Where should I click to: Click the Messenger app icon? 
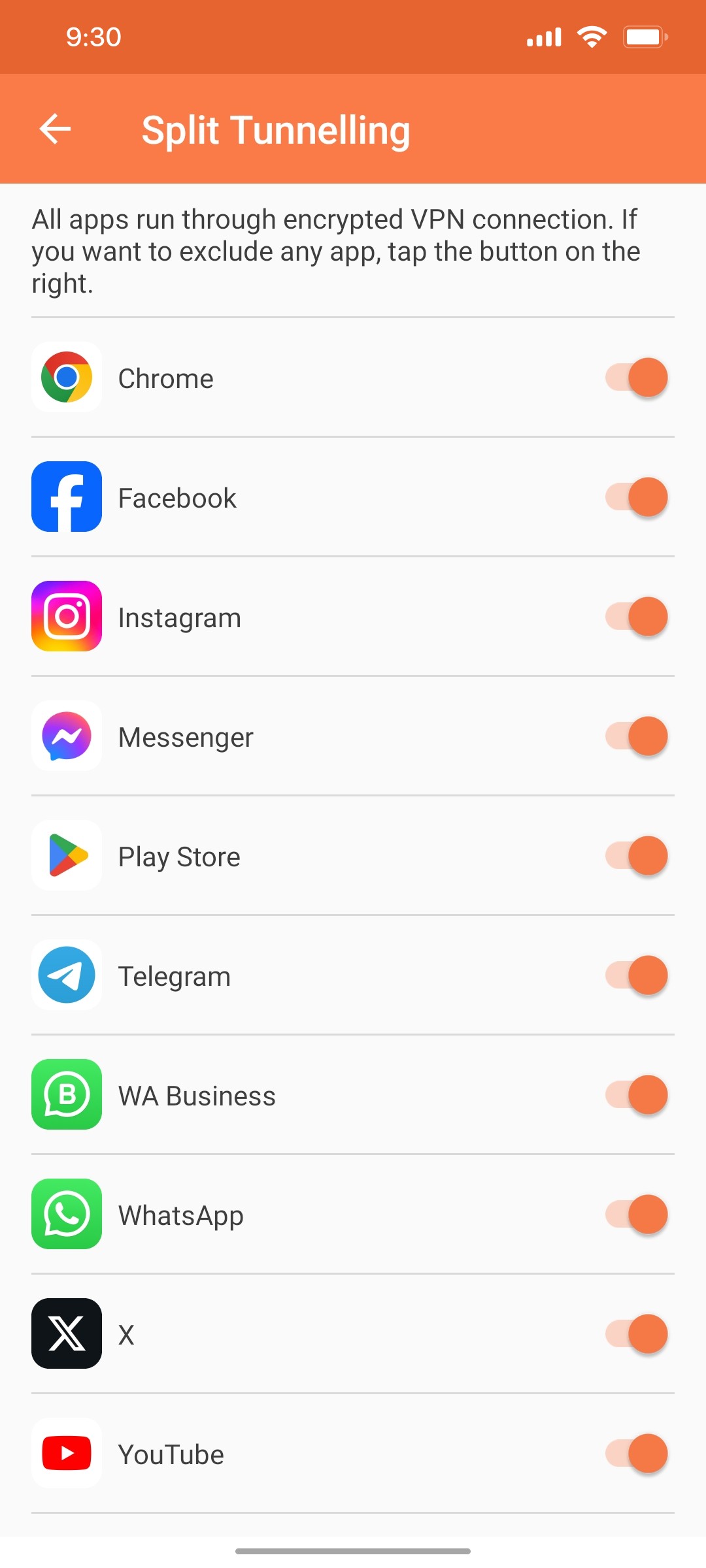[66, 736]
